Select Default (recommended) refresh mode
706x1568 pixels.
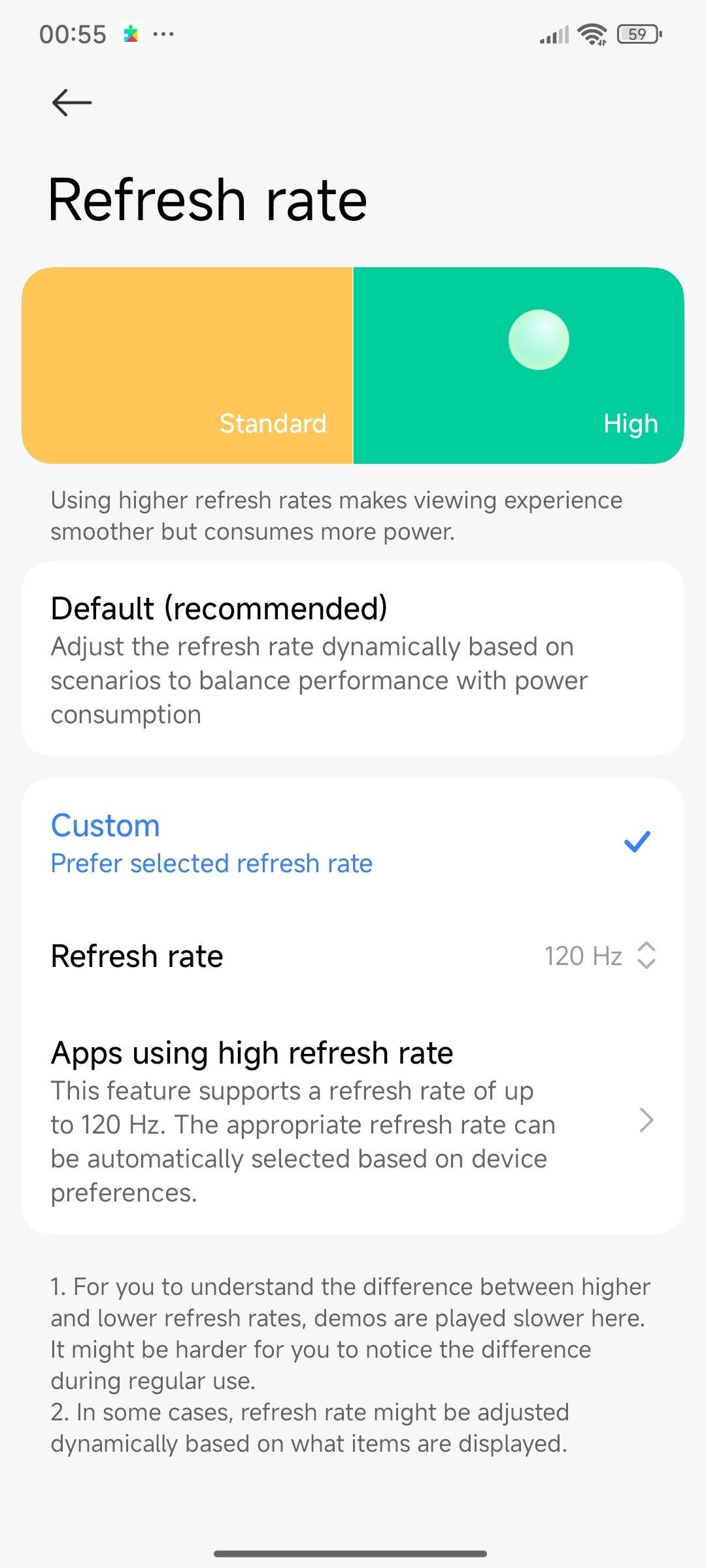[x=353, y=659]
